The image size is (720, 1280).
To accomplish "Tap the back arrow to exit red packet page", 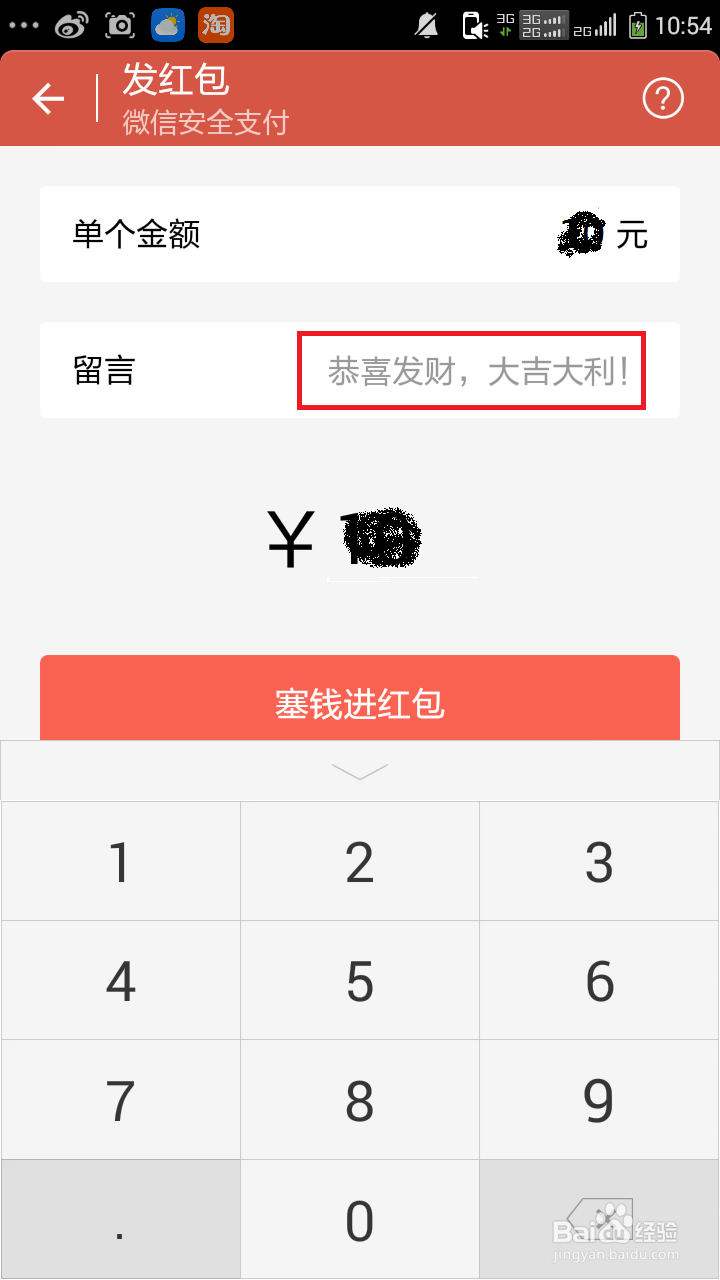I will tap(48, 98).
